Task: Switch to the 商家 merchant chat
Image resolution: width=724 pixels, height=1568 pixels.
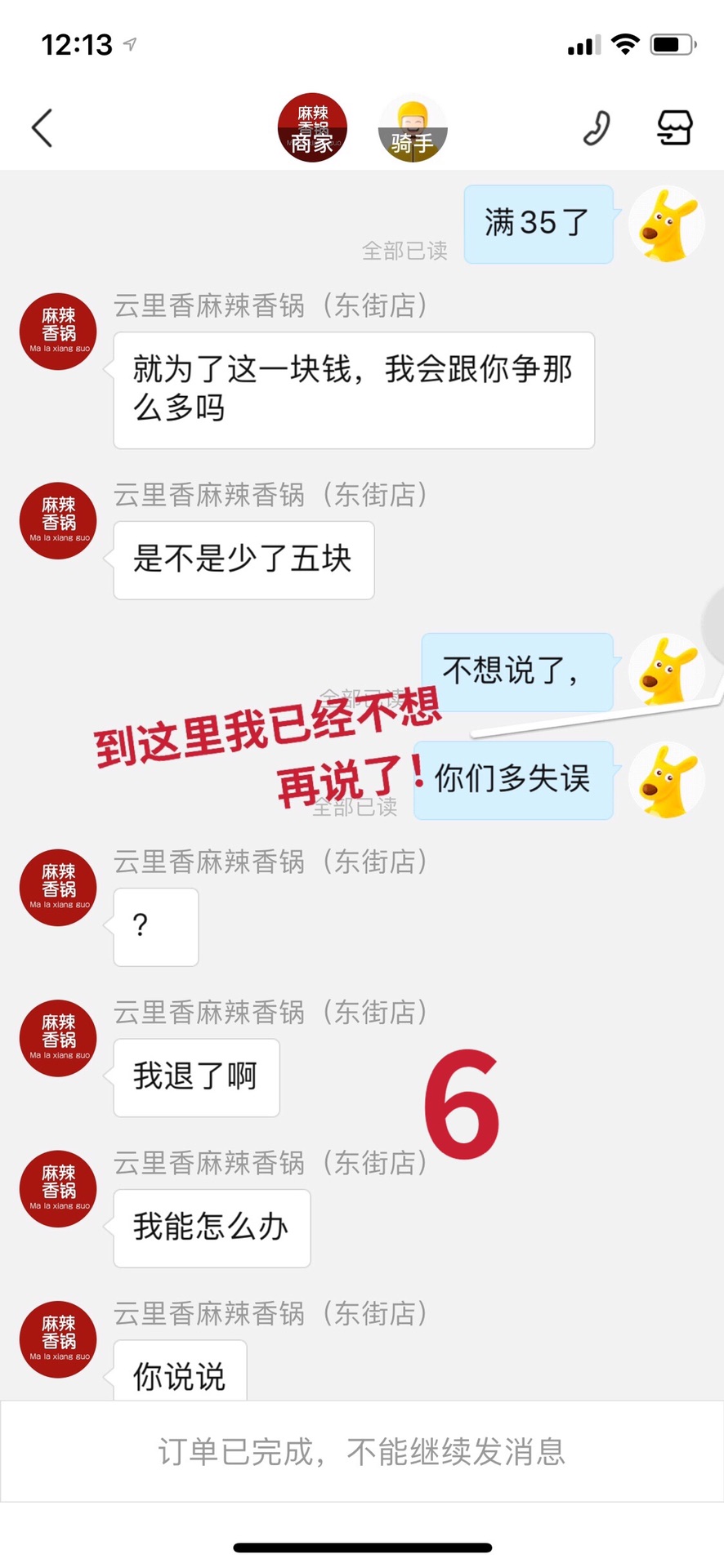Action: click(312, 127)
